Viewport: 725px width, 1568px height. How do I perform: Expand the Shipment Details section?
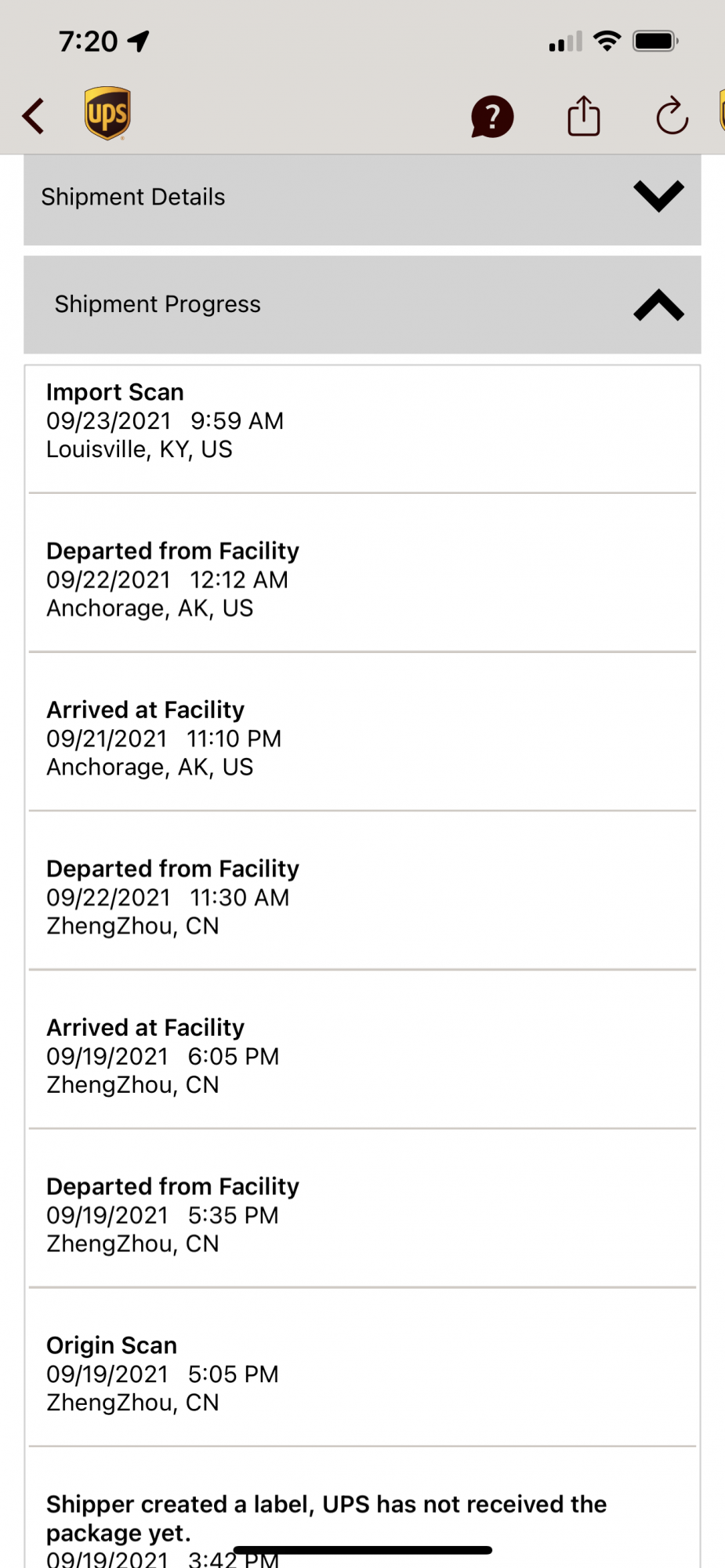tap(658, 197)
